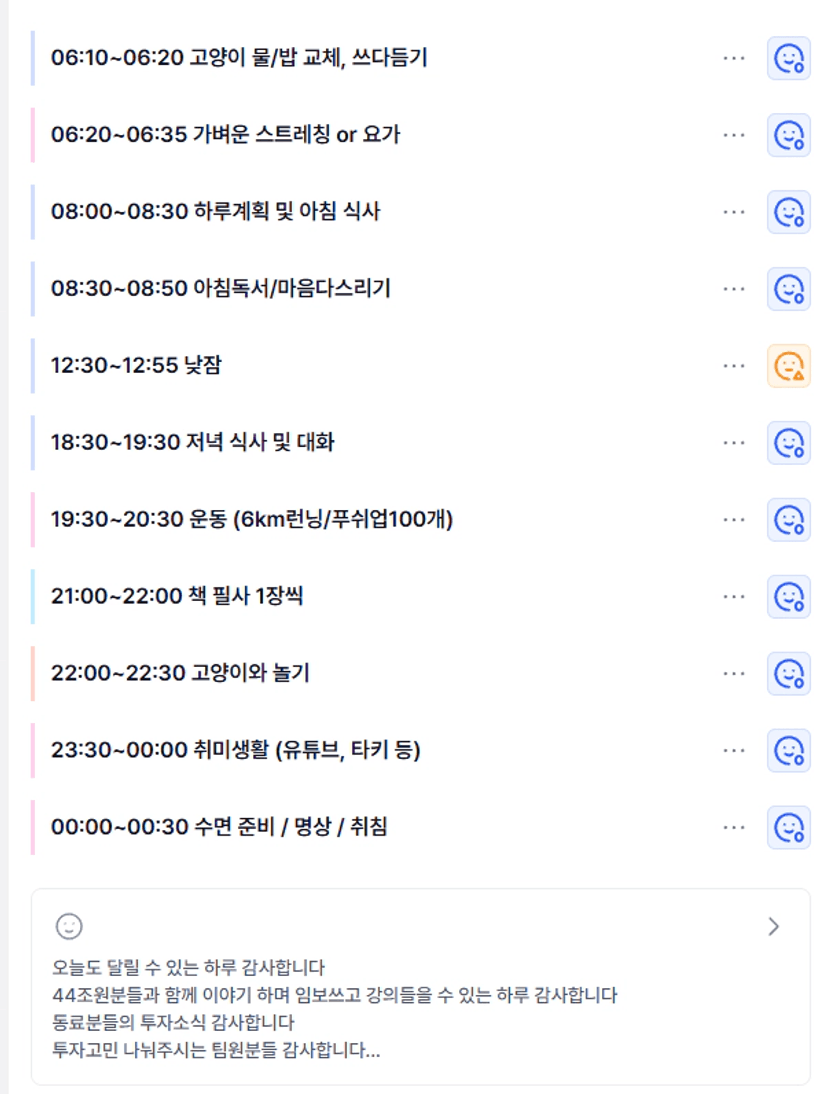Open more options for 고양이 물/밥 교체 task
Viewport: 827px width, 1094px height.
[x=734, y=58]
